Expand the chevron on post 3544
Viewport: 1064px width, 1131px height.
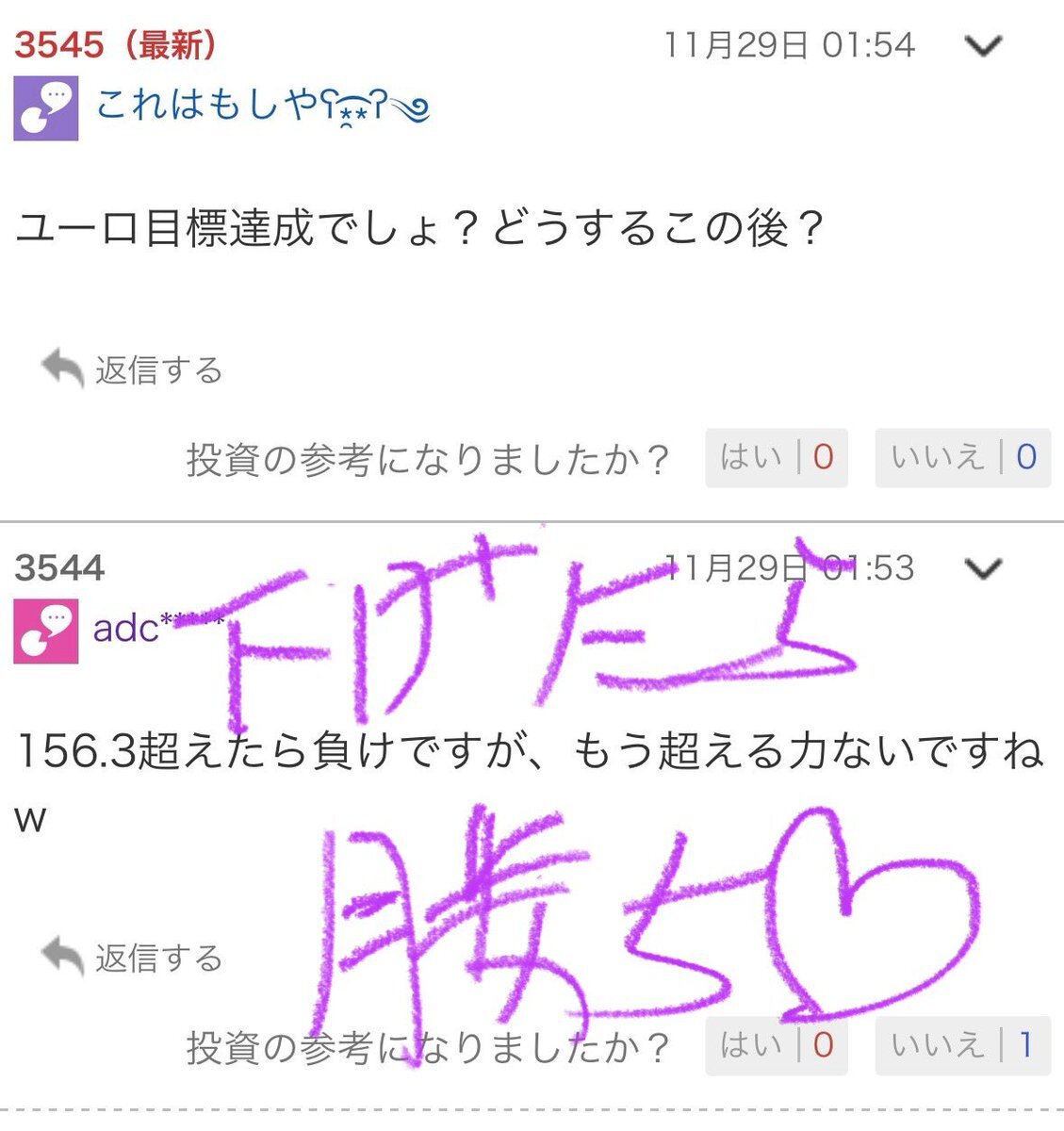(984, 568)
